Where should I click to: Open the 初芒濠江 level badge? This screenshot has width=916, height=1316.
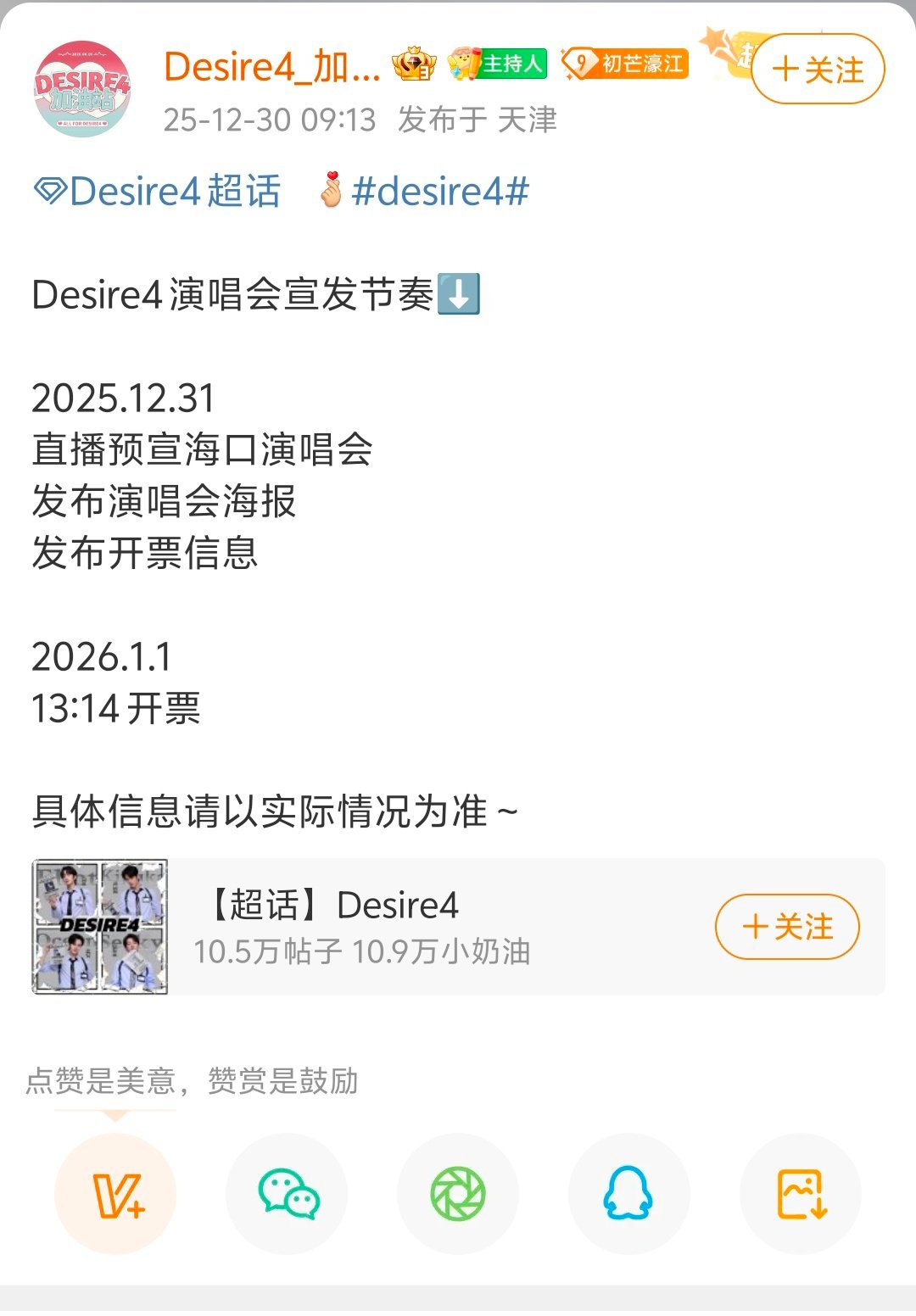point(628,63)
